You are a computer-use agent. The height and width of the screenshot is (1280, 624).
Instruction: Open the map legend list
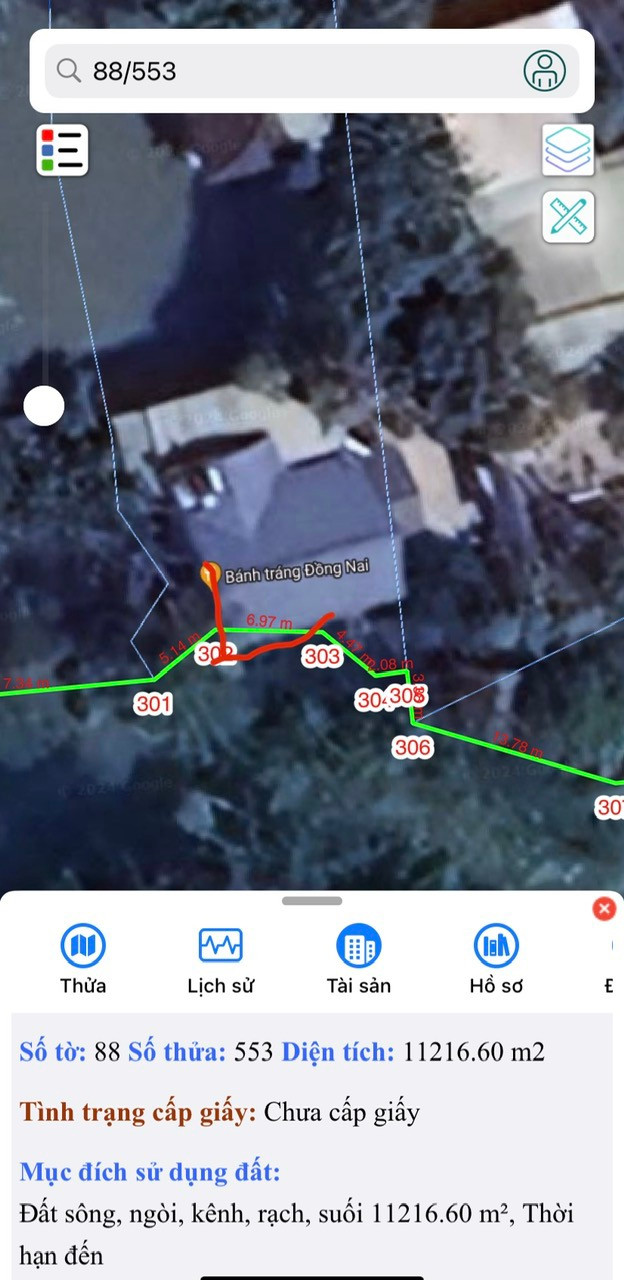tap(63, 151)
